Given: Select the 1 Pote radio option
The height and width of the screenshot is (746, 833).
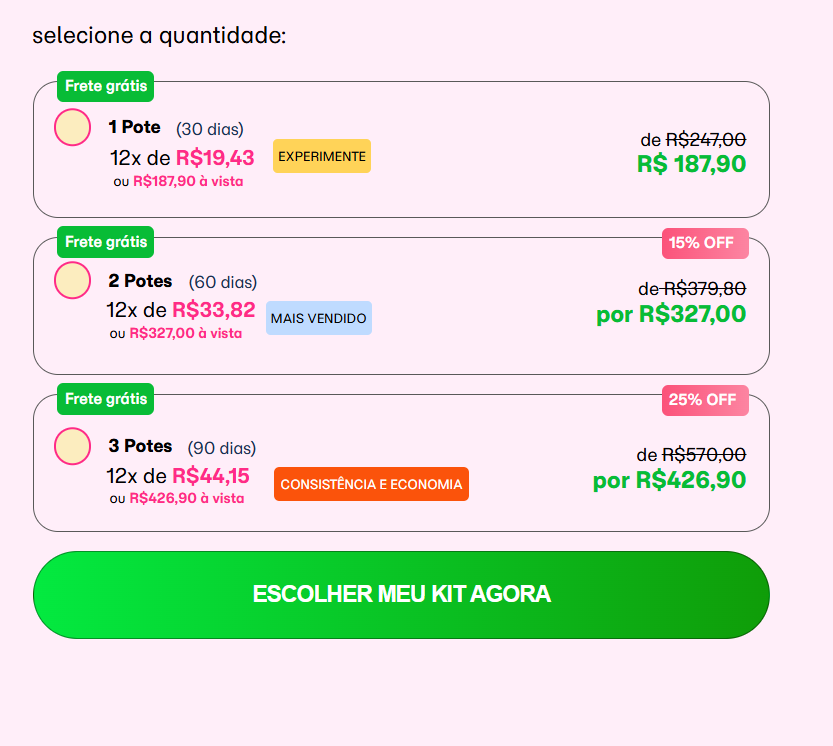Looking at the screenshot, I should click(x=73, y=128).
